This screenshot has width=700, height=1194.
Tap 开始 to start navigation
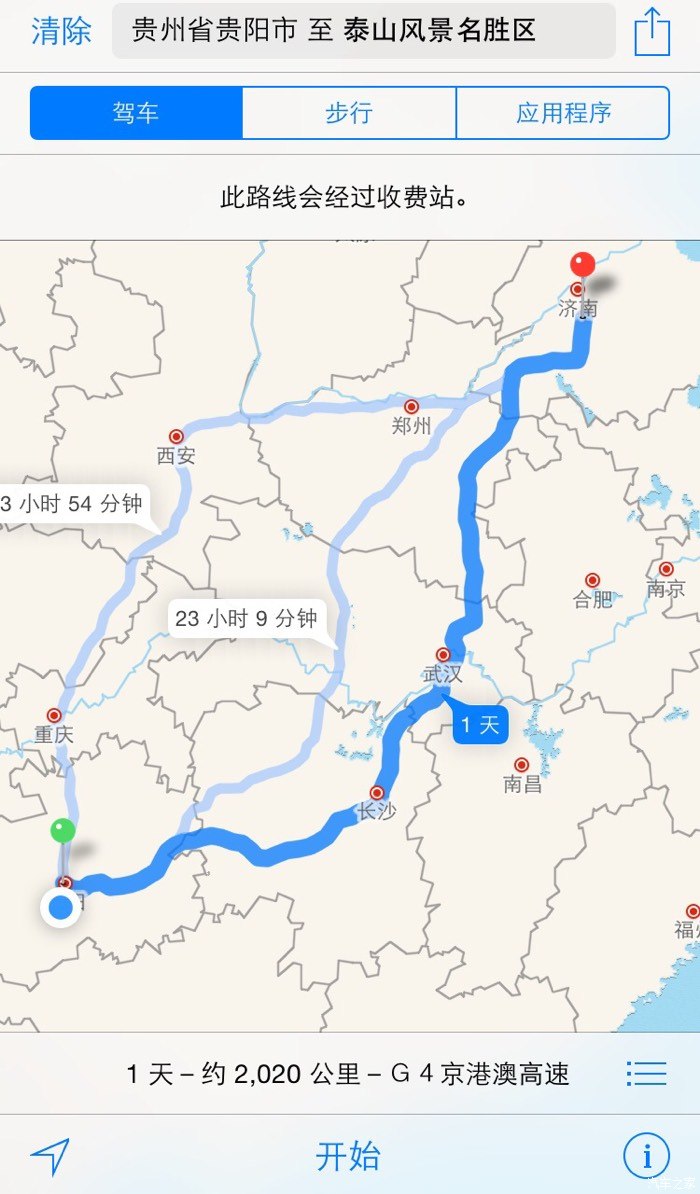click(348, 1156)
